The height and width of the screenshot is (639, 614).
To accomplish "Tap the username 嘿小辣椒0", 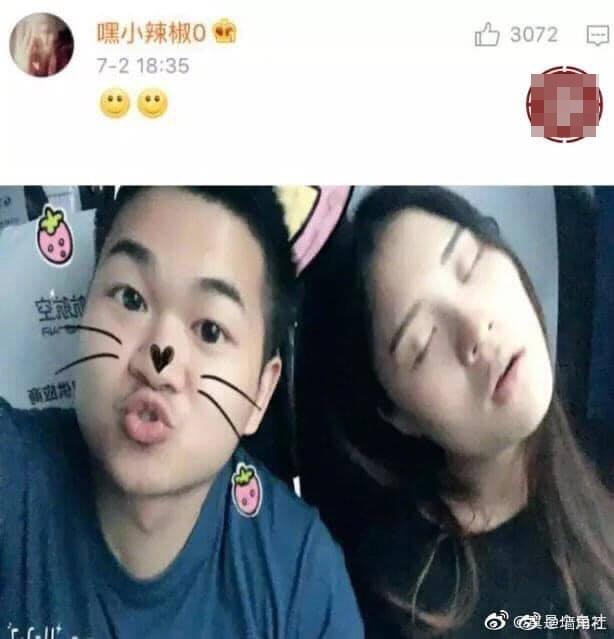I will [151, 33].
